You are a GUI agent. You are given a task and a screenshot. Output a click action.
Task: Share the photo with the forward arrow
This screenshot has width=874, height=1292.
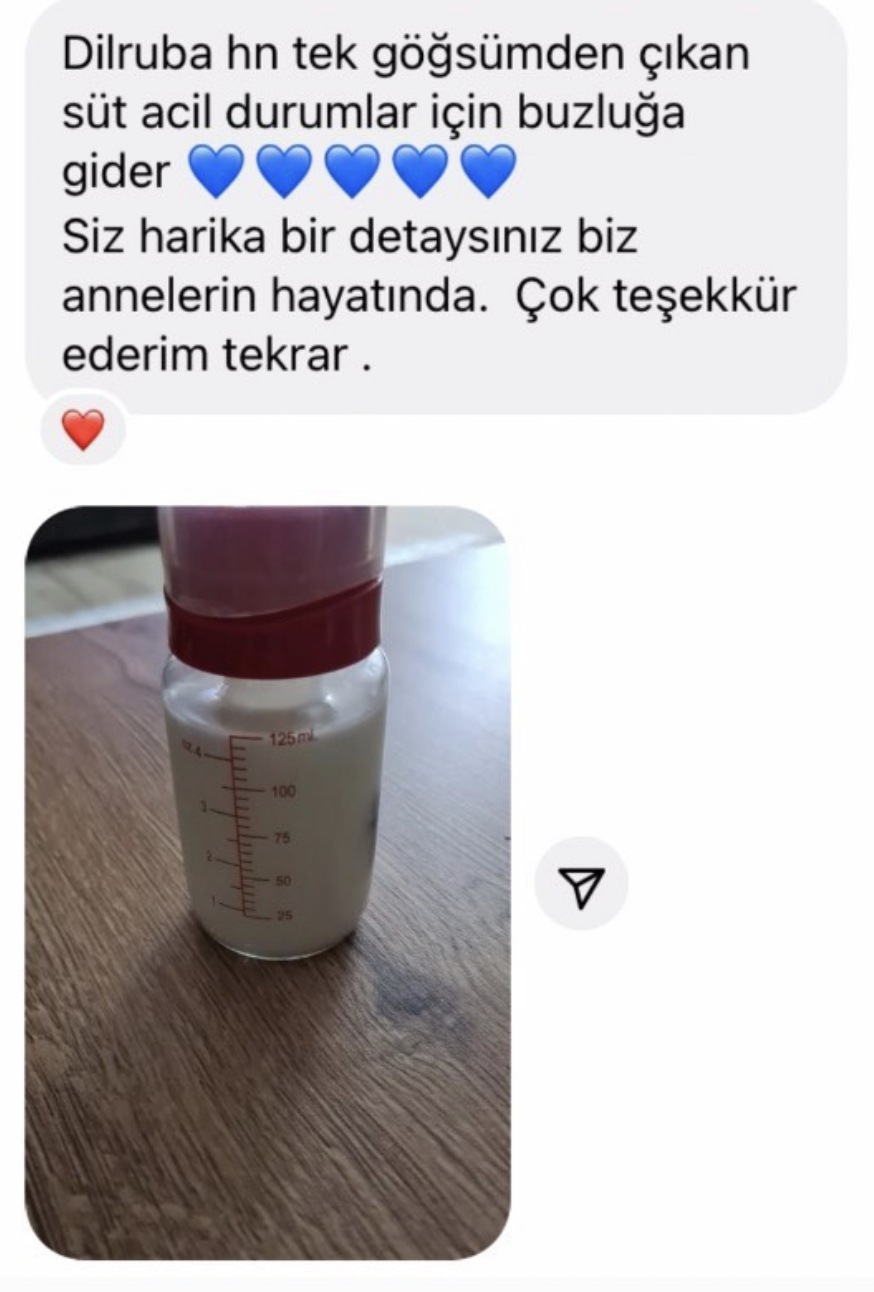coord(581,883)
